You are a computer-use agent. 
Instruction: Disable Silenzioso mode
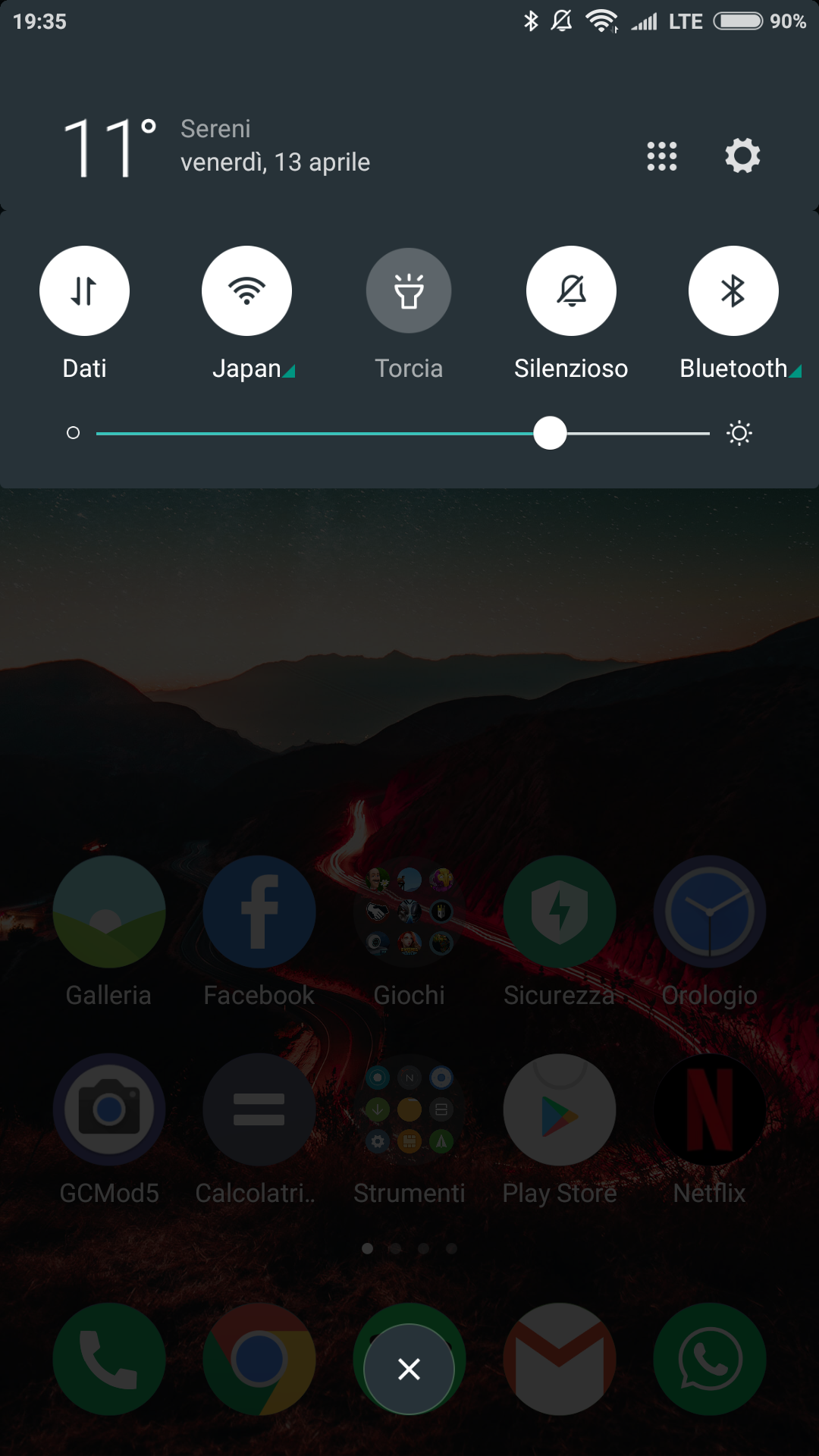[571, 290]
